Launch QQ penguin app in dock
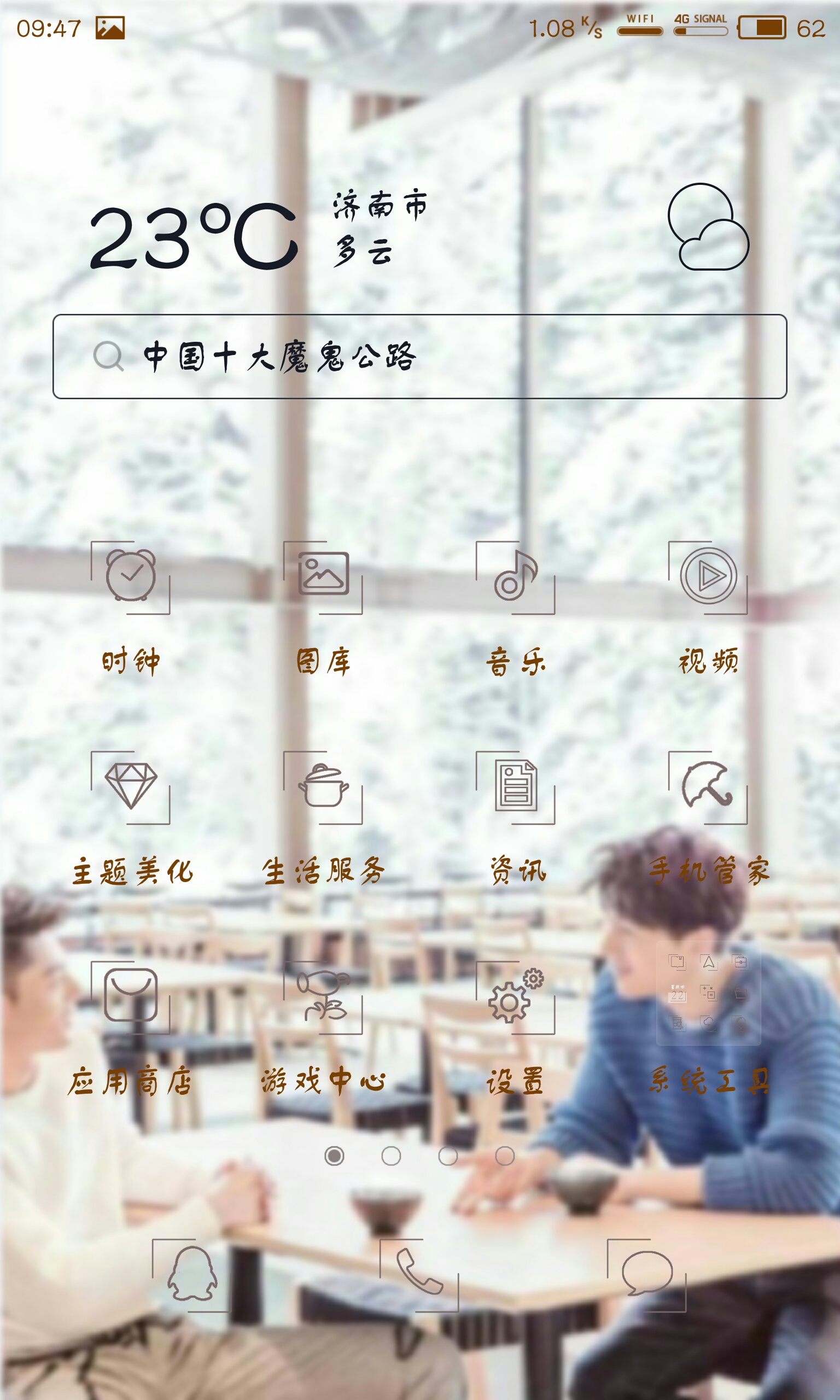This screenshot has width=840, height=1400. (192, 1275)
